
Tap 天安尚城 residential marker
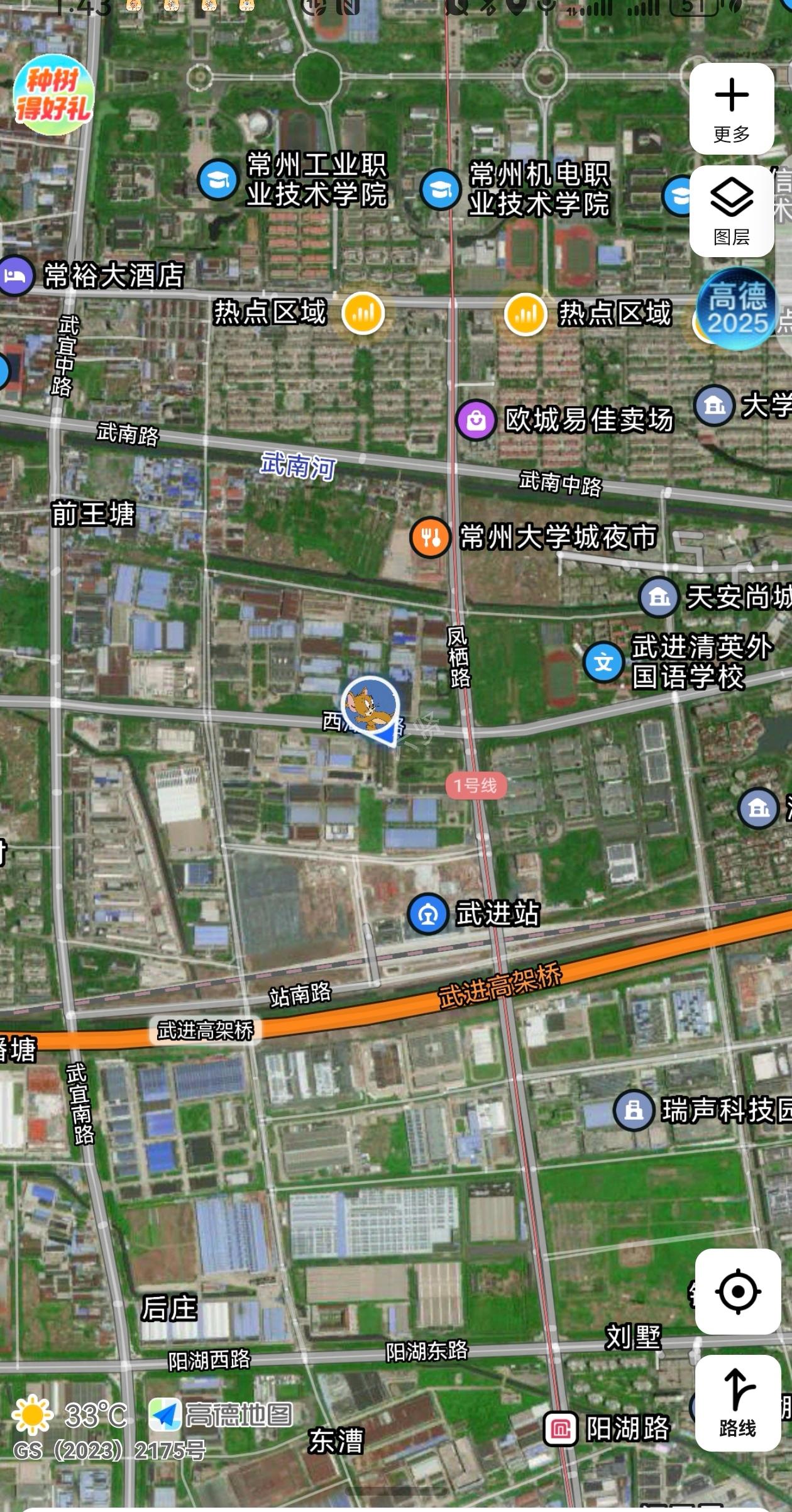tap(659, 596)
